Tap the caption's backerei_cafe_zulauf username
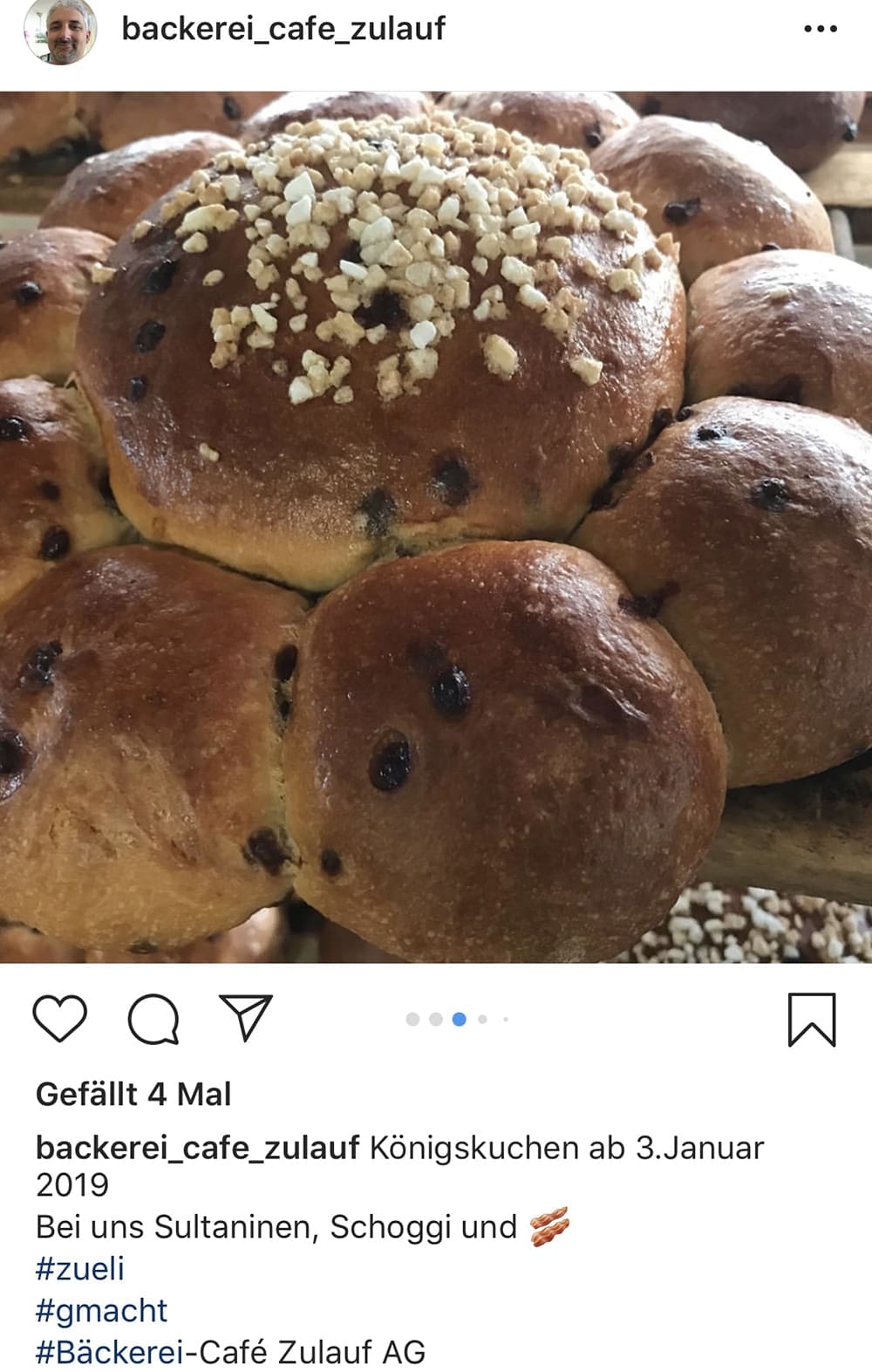The image size is (872, 1372). 197,1148
